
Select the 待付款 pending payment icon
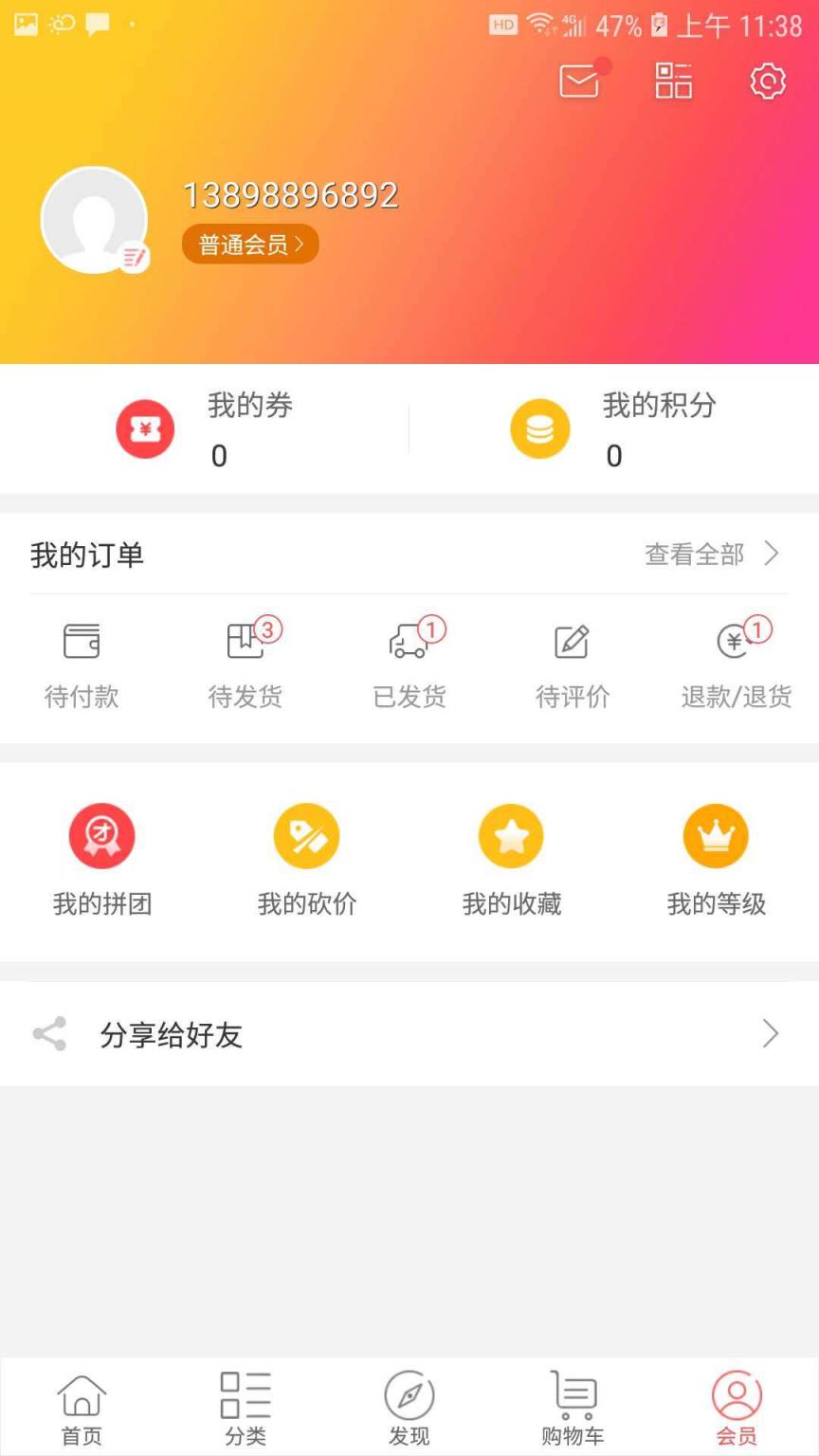pyautogui.click(x=82, y=661)
